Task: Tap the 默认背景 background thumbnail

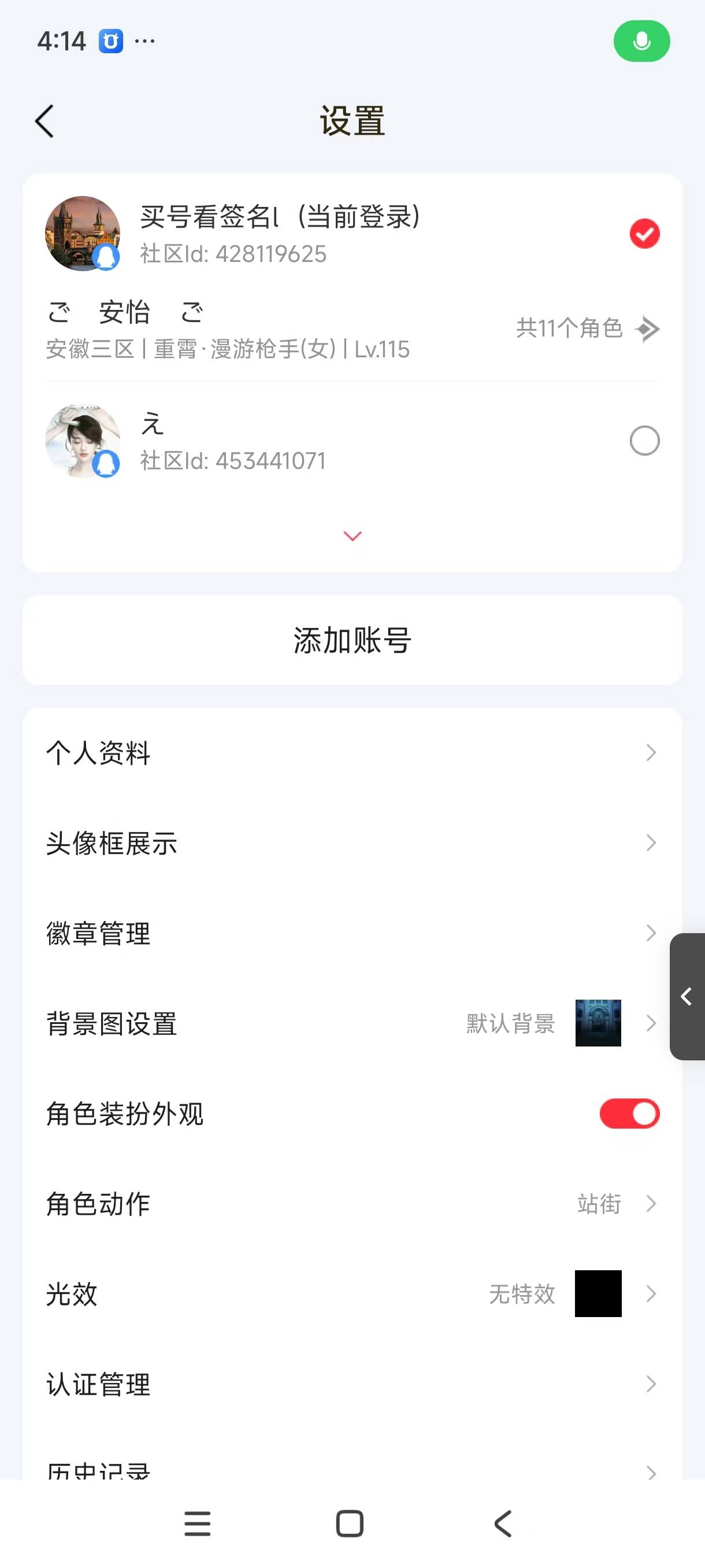Action: click(598, 1024)
